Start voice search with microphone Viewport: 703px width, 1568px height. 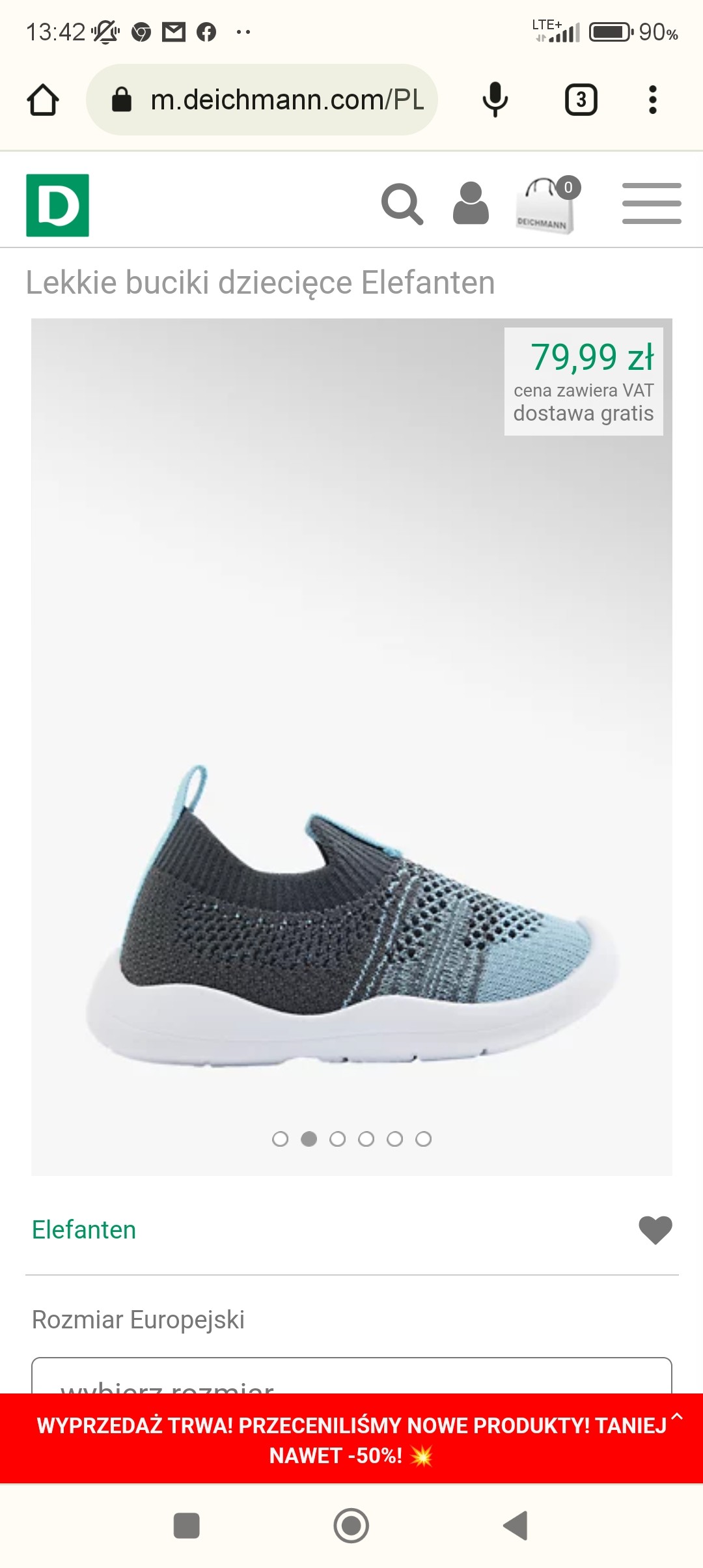pos(495,100)
